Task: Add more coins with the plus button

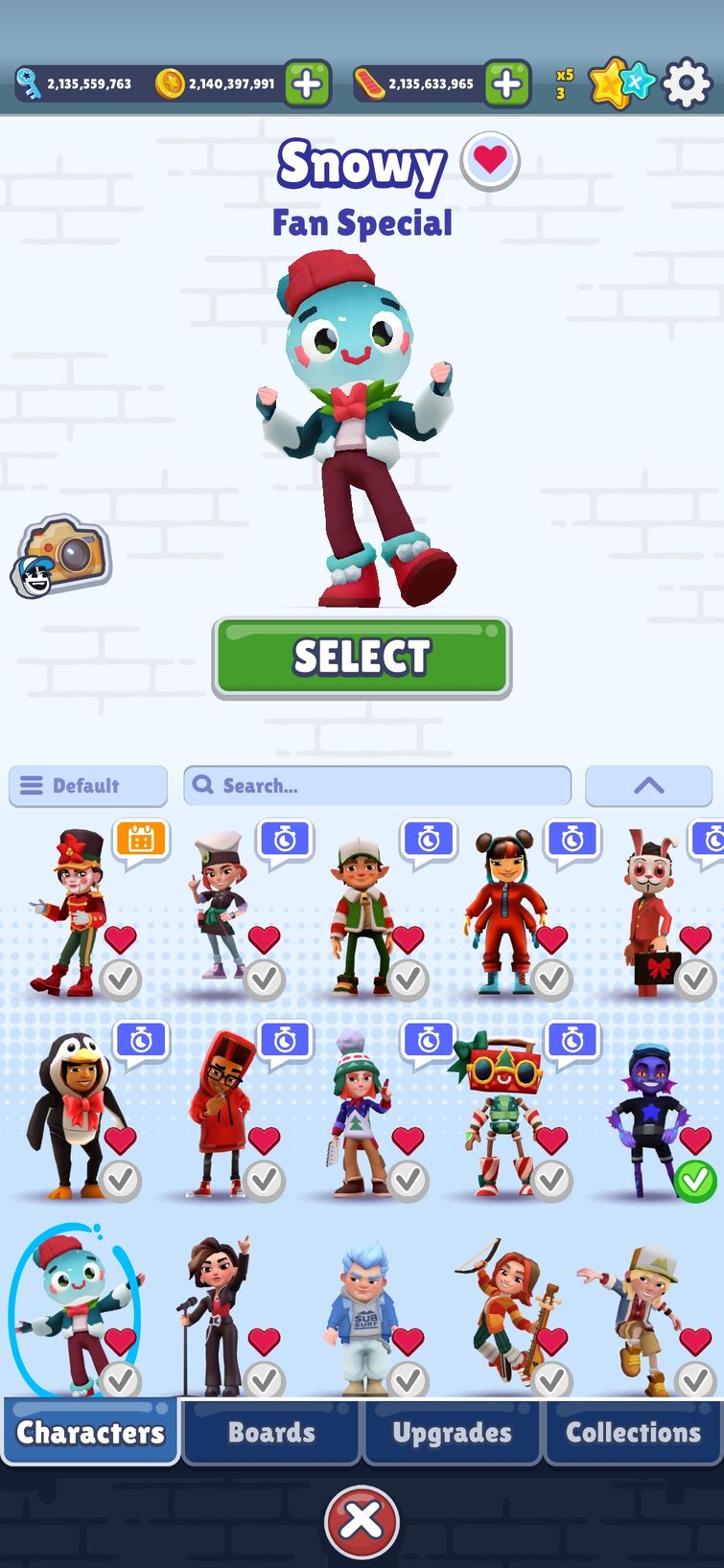Action: [x=307, y=84]
